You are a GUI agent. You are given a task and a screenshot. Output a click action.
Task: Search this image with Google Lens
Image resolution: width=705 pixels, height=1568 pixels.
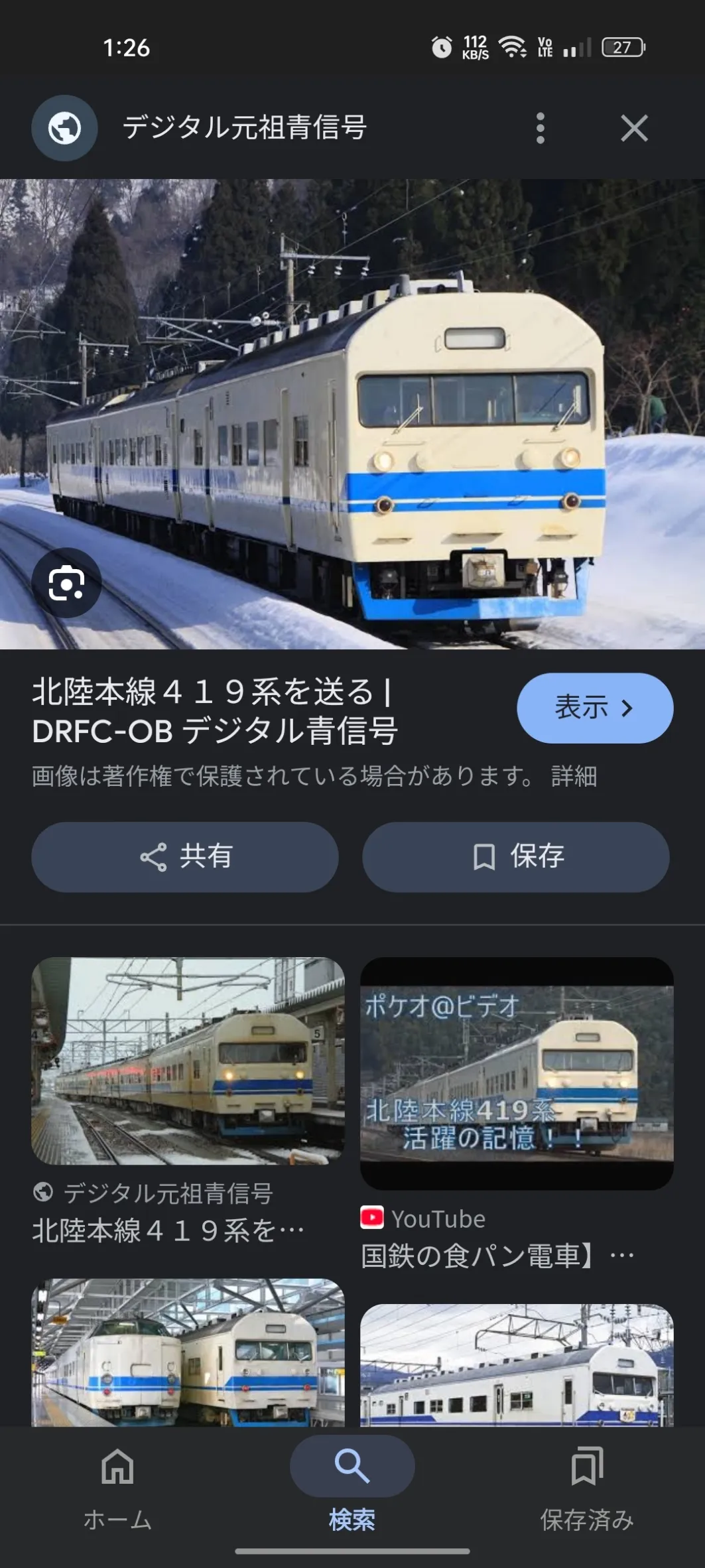66,583
